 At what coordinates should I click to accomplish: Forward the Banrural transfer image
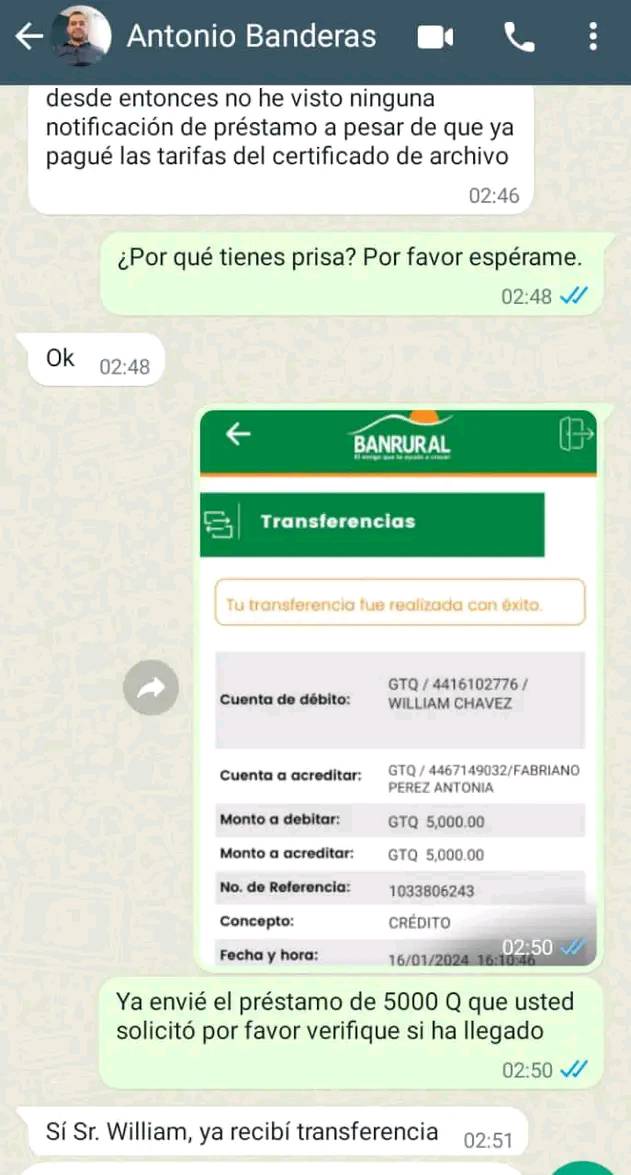pyautogui.click(x=151, y=687)
